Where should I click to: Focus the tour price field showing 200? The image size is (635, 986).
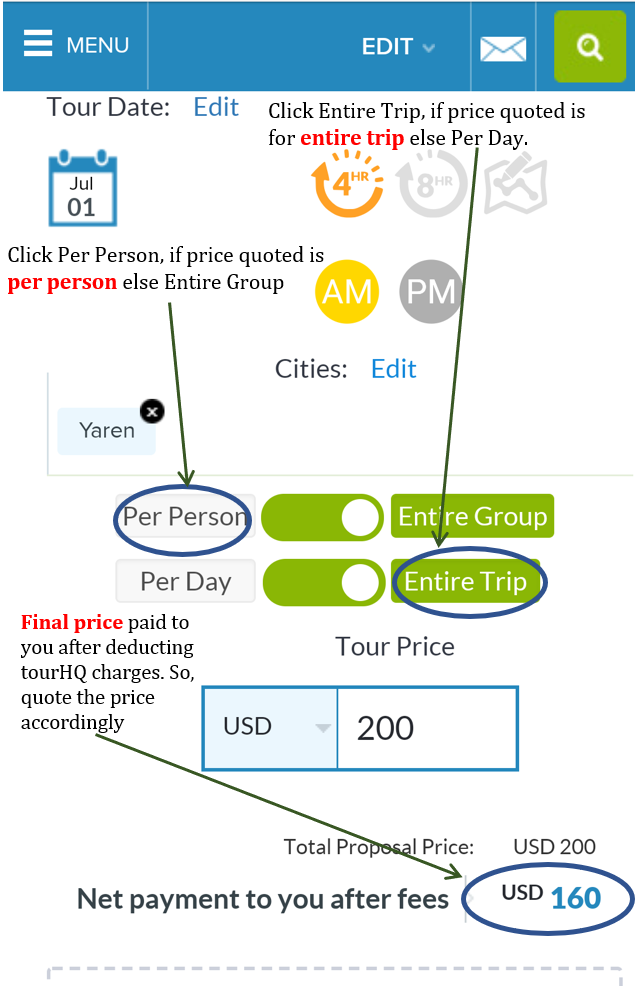pos(427,727)
